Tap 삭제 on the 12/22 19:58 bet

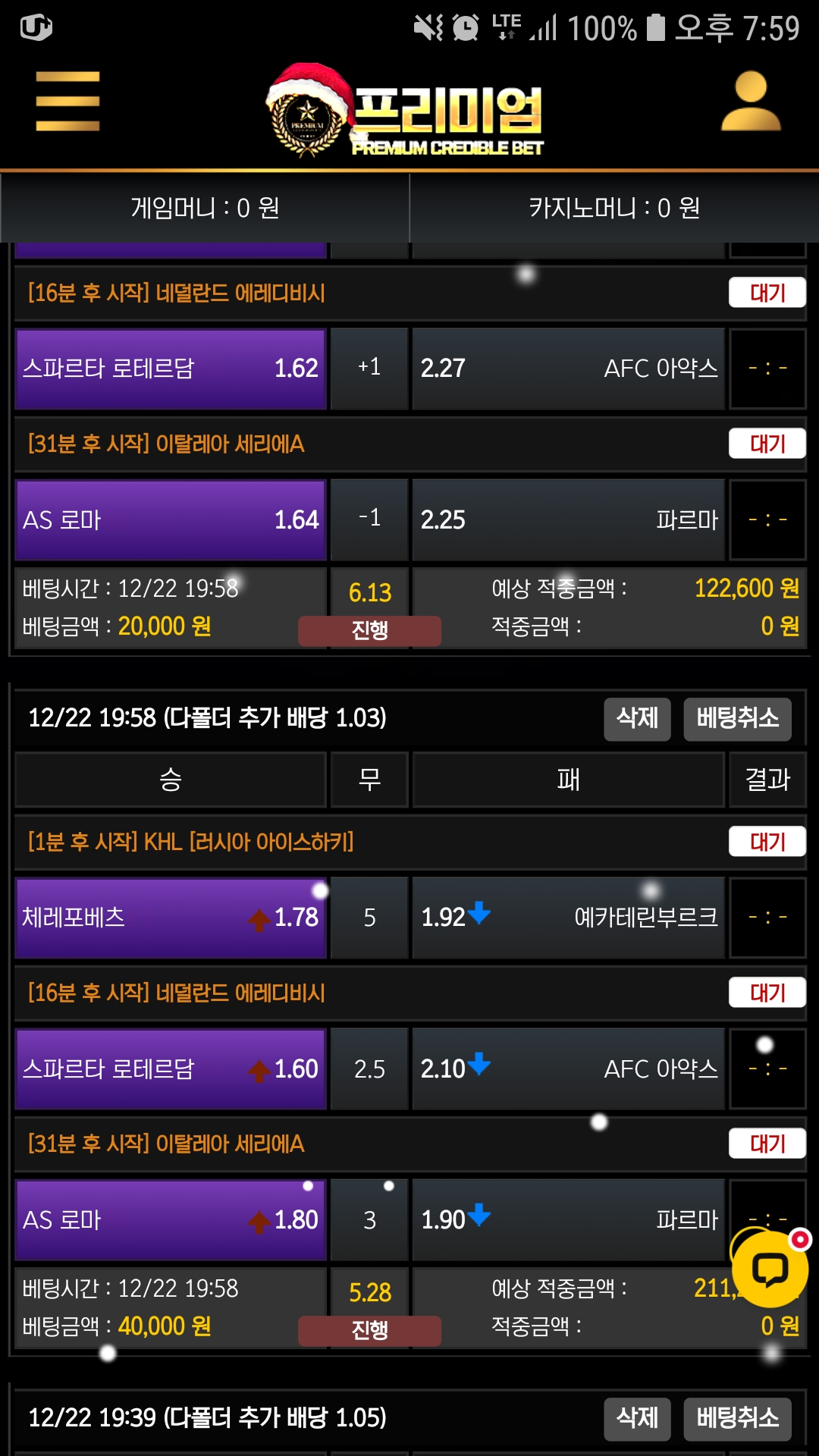[x=637, y=718]
